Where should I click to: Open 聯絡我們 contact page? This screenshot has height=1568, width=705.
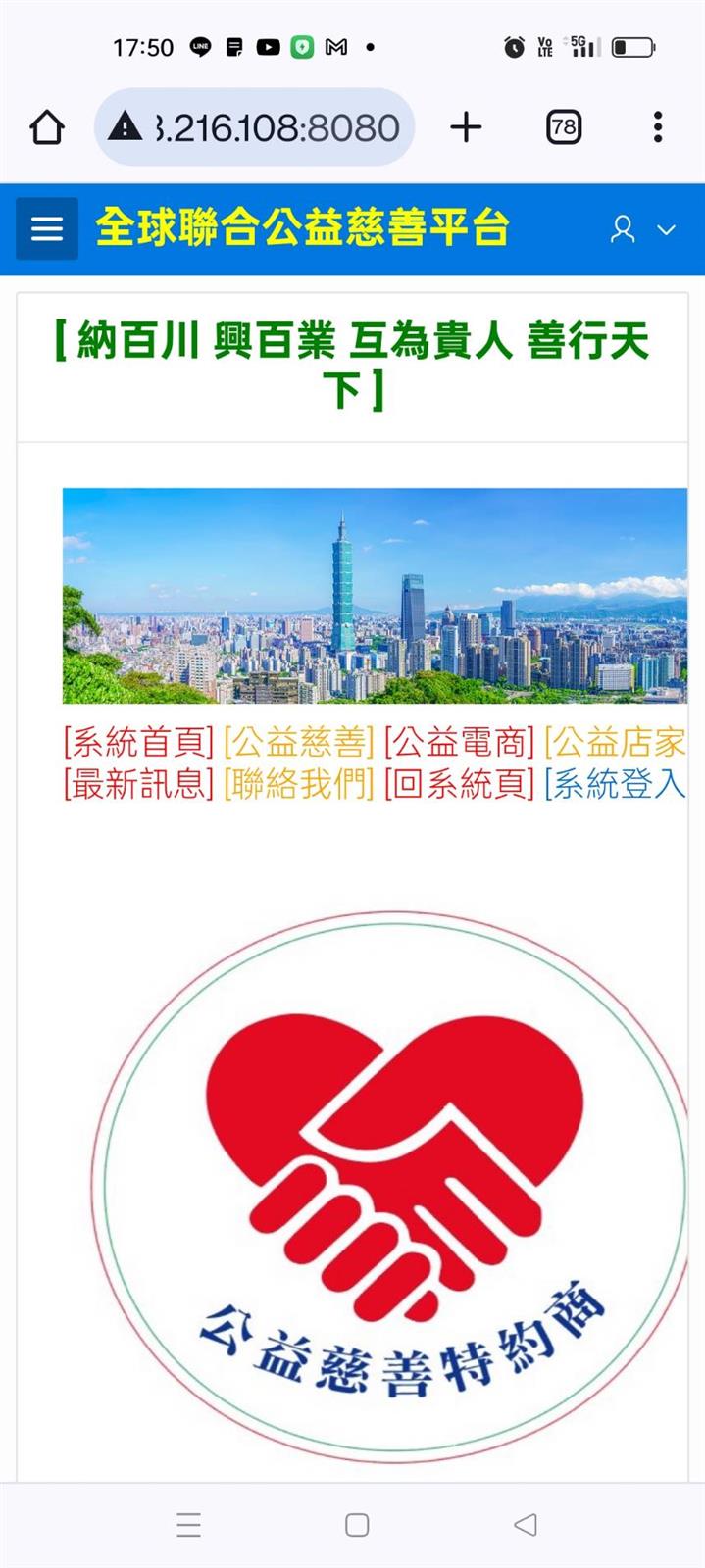pos(299,784)
